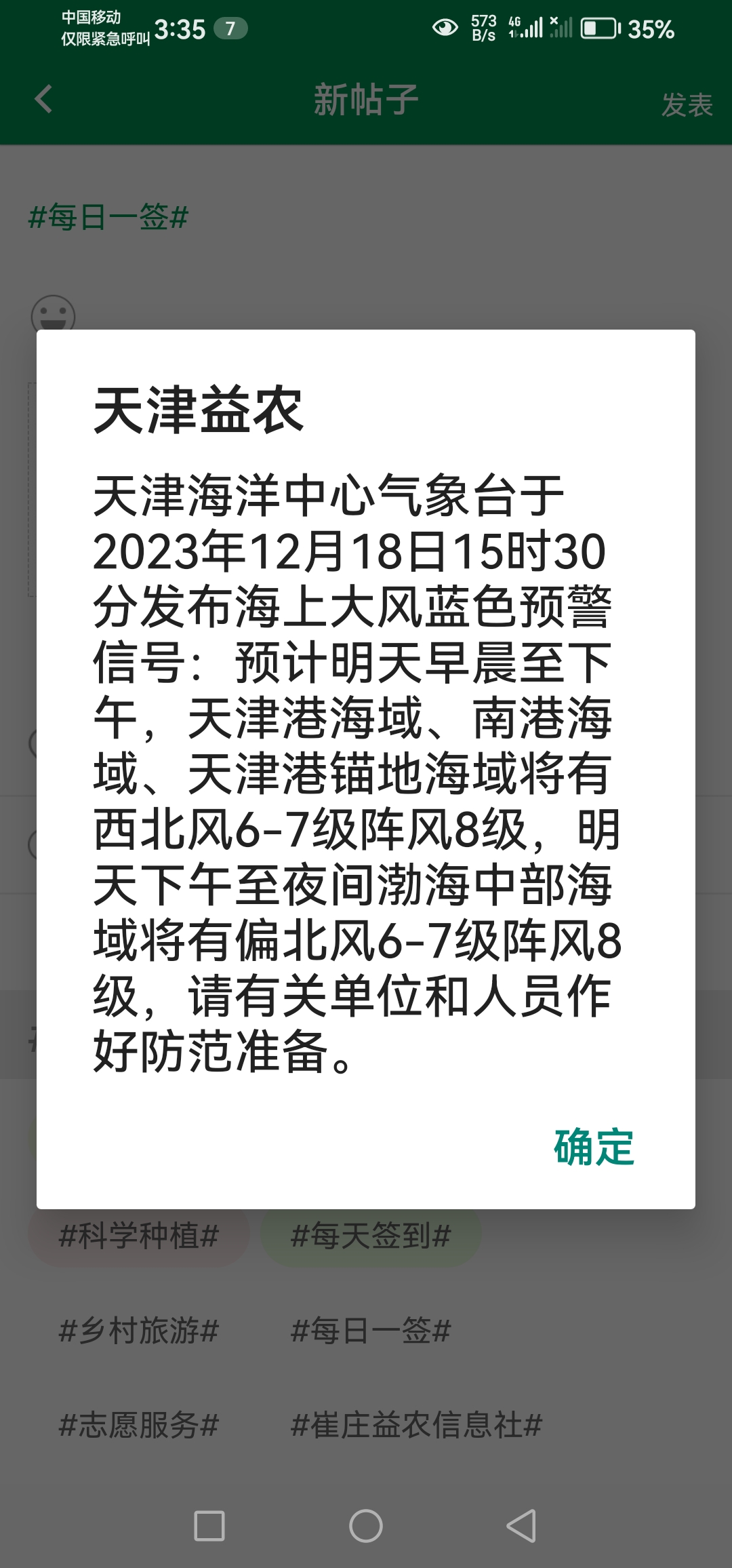Open the recent apps overview

pos(209,1526)
